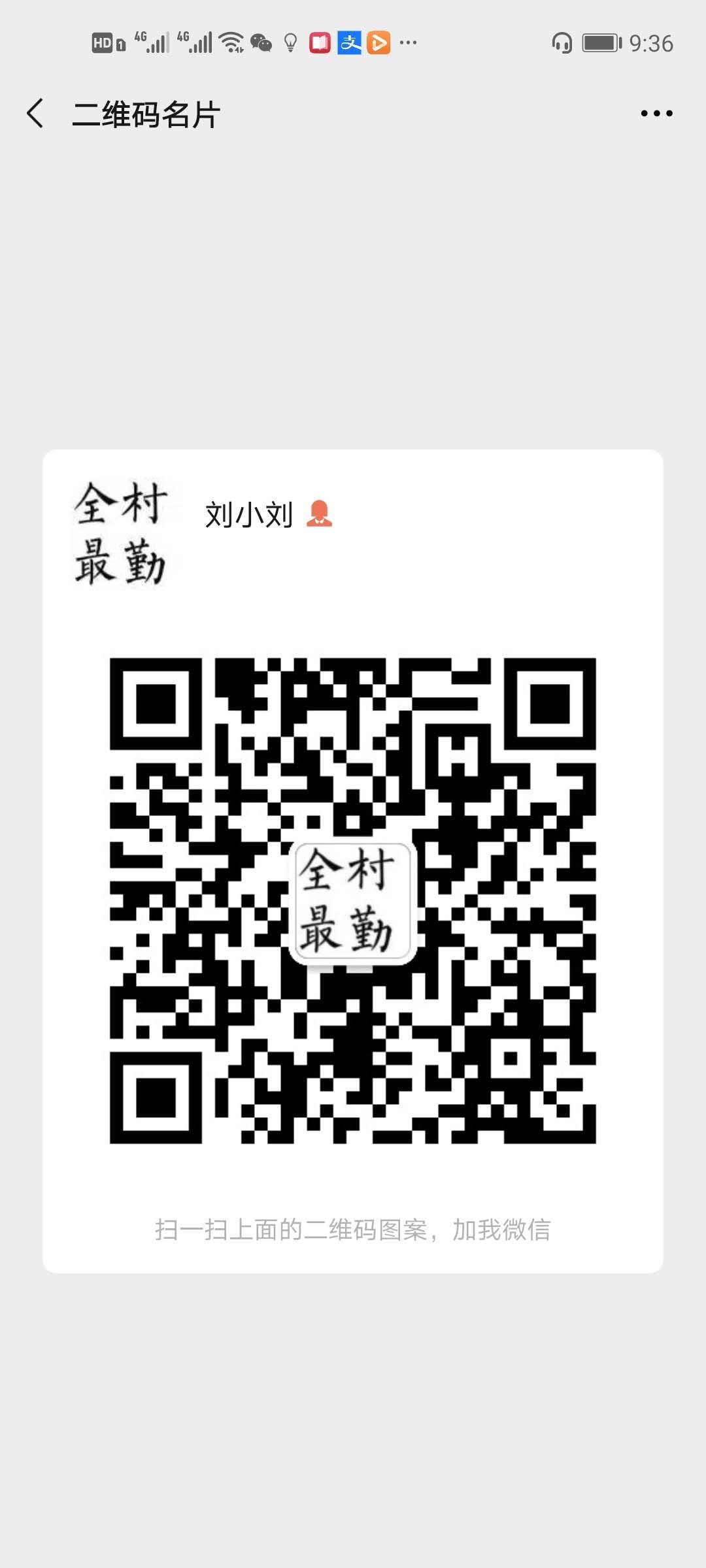The image size is (706, 1568).
Task: Tap the 扫一扫 instruction text
Action: pos(353,1227)
